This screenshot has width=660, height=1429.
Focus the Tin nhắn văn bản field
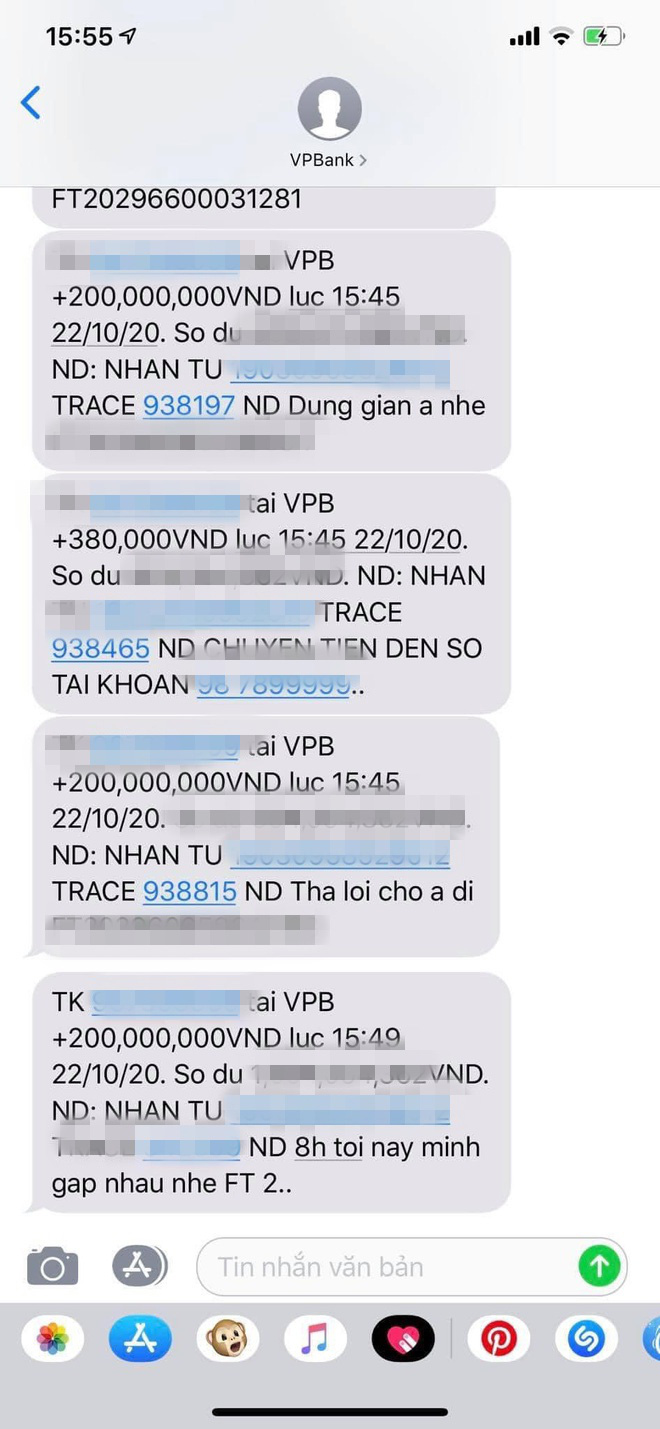(390, 1267)
